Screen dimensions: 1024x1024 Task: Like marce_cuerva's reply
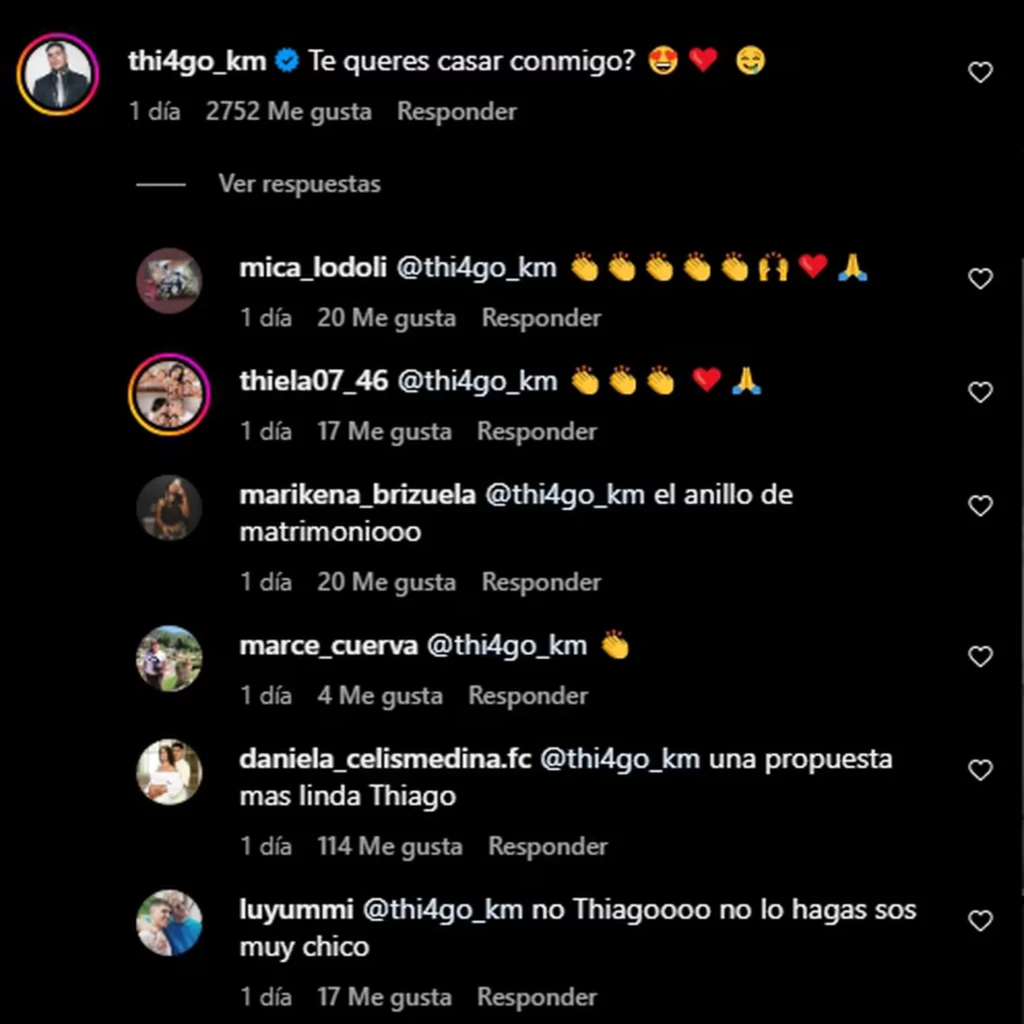[x=981, y=657]
